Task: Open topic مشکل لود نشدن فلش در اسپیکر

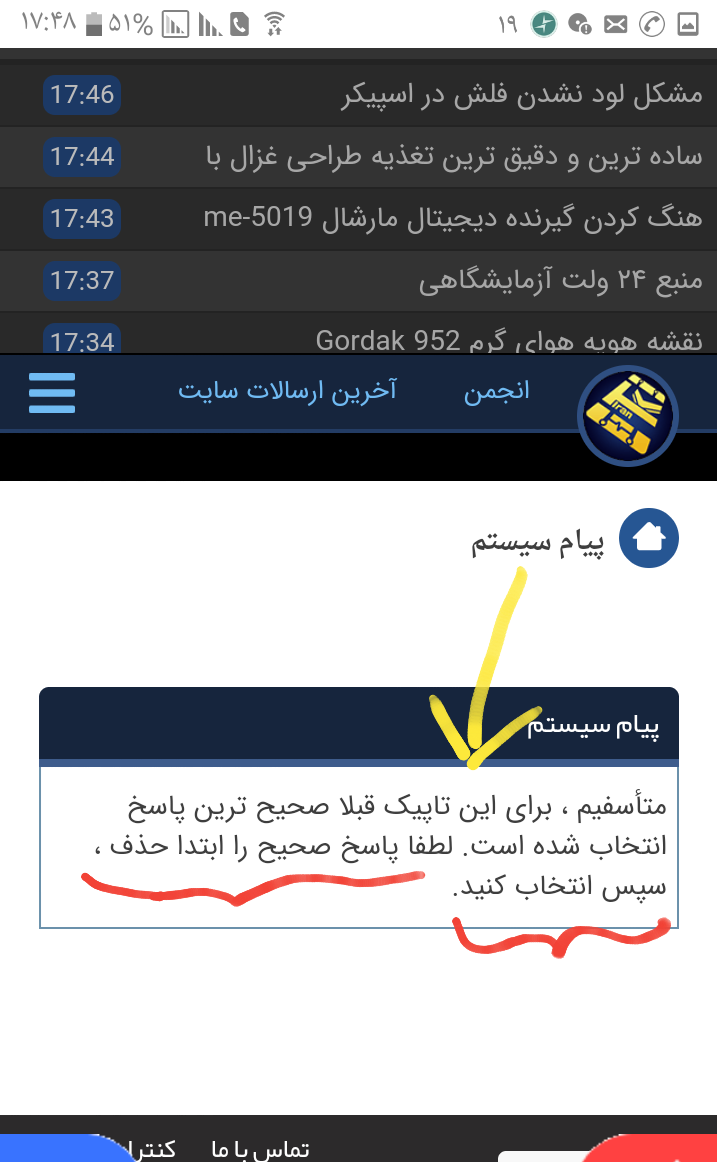Action: [x=521, y=95]
